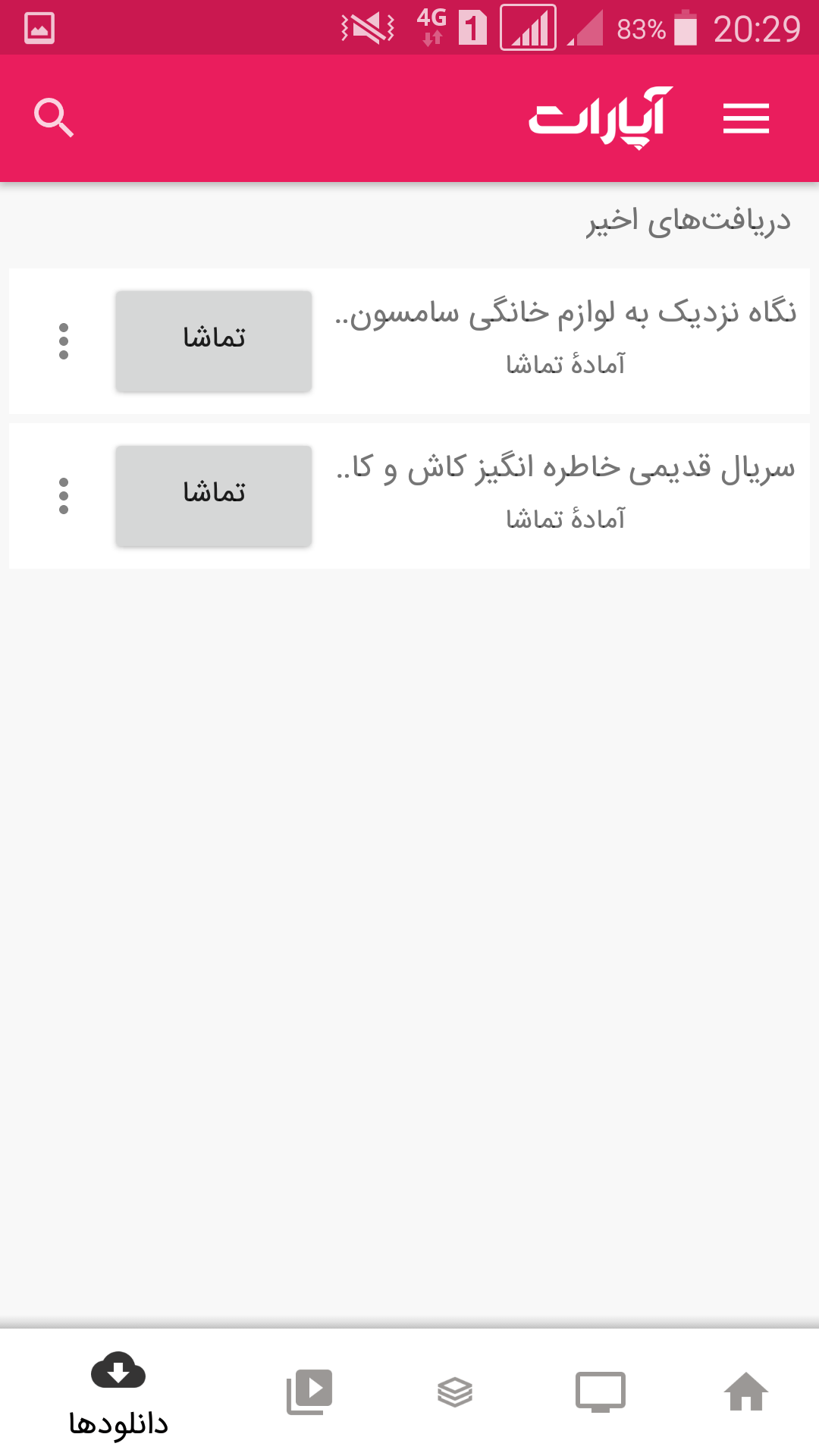The width and height of the screenshot is (819, 1456).
Task: Switch to the layers categories tab
Action: [x=455, y=1392]
